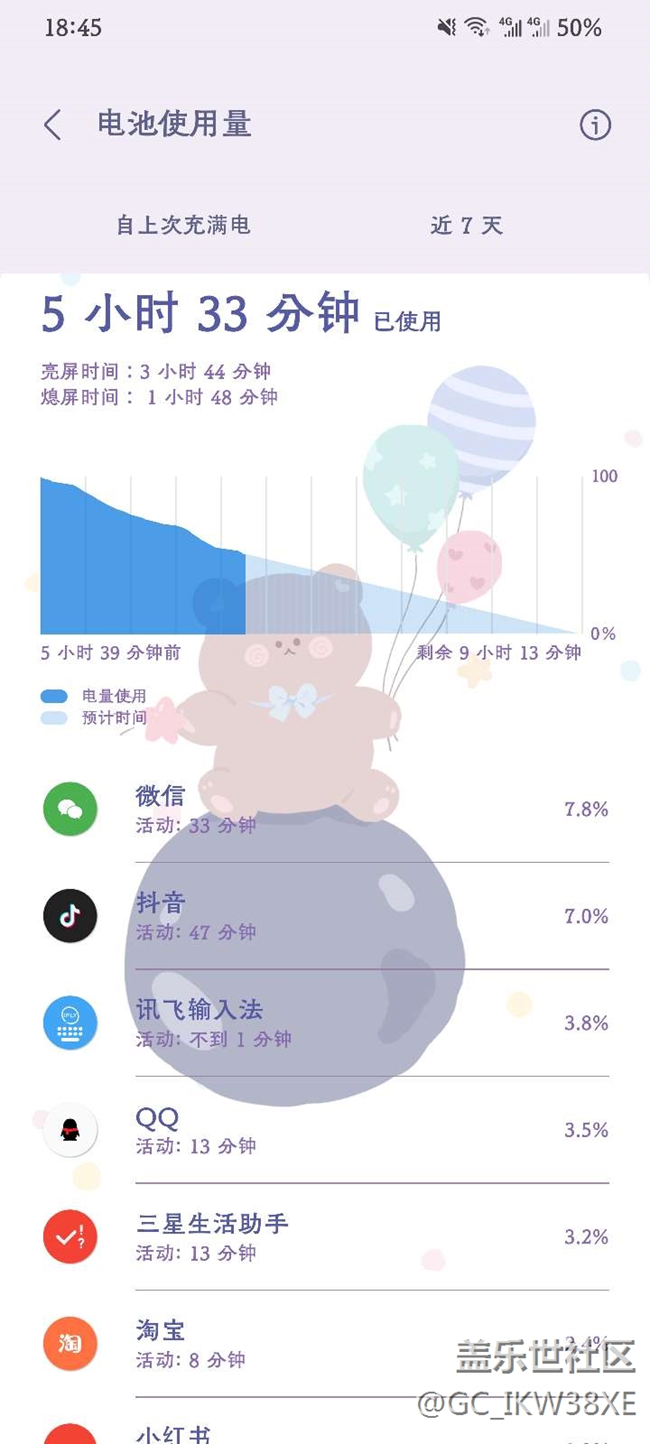View 讯飞输入法 battery usage details
650x1444 pixels.
[x=325, y=1023]
